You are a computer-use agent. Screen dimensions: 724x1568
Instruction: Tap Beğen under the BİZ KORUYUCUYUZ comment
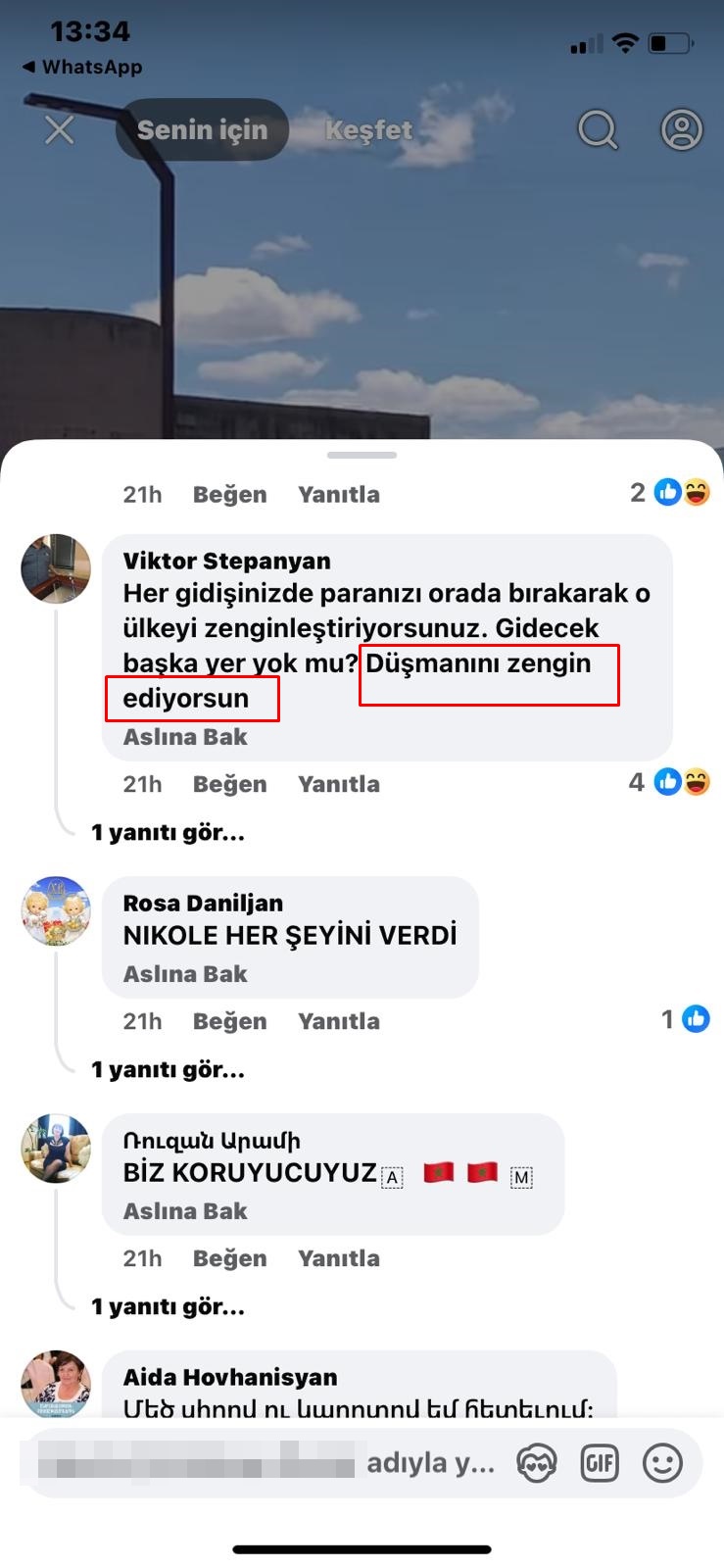pos(229,1258)
